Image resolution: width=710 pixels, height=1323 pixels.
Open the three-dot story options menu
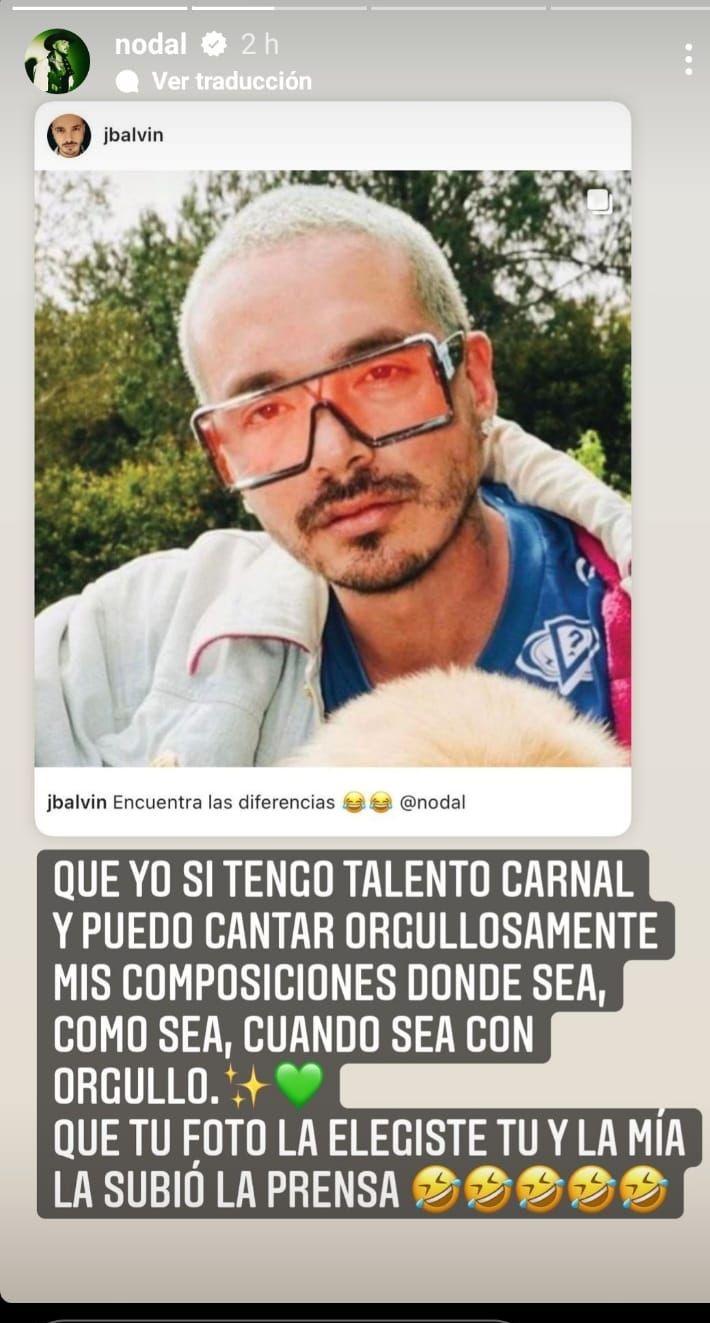[x=688, y=60]
